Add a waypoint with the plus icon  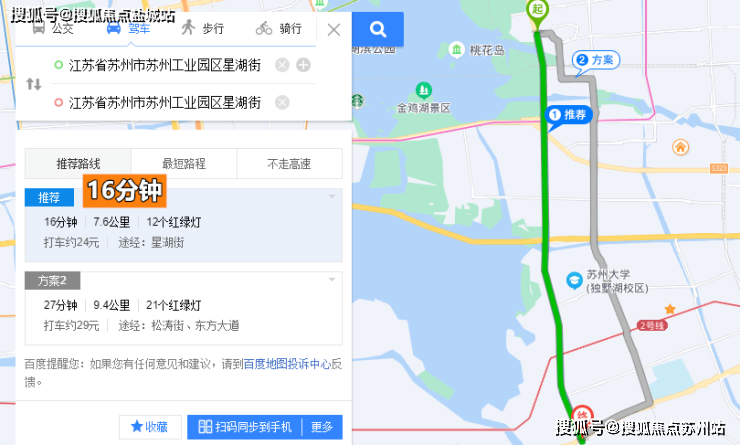click(x=304, y=65)
